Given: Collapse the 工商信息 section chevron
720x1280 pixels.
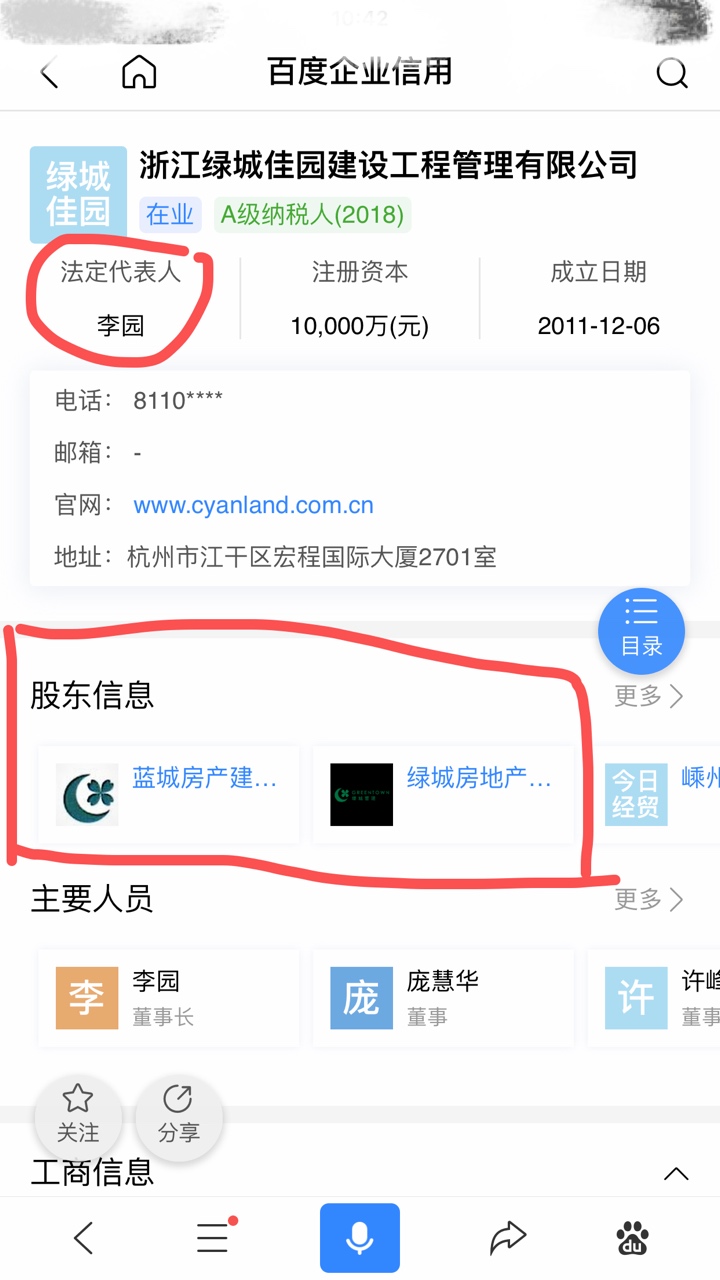Looking at the screenshot, I should [x=676, y=1173].
